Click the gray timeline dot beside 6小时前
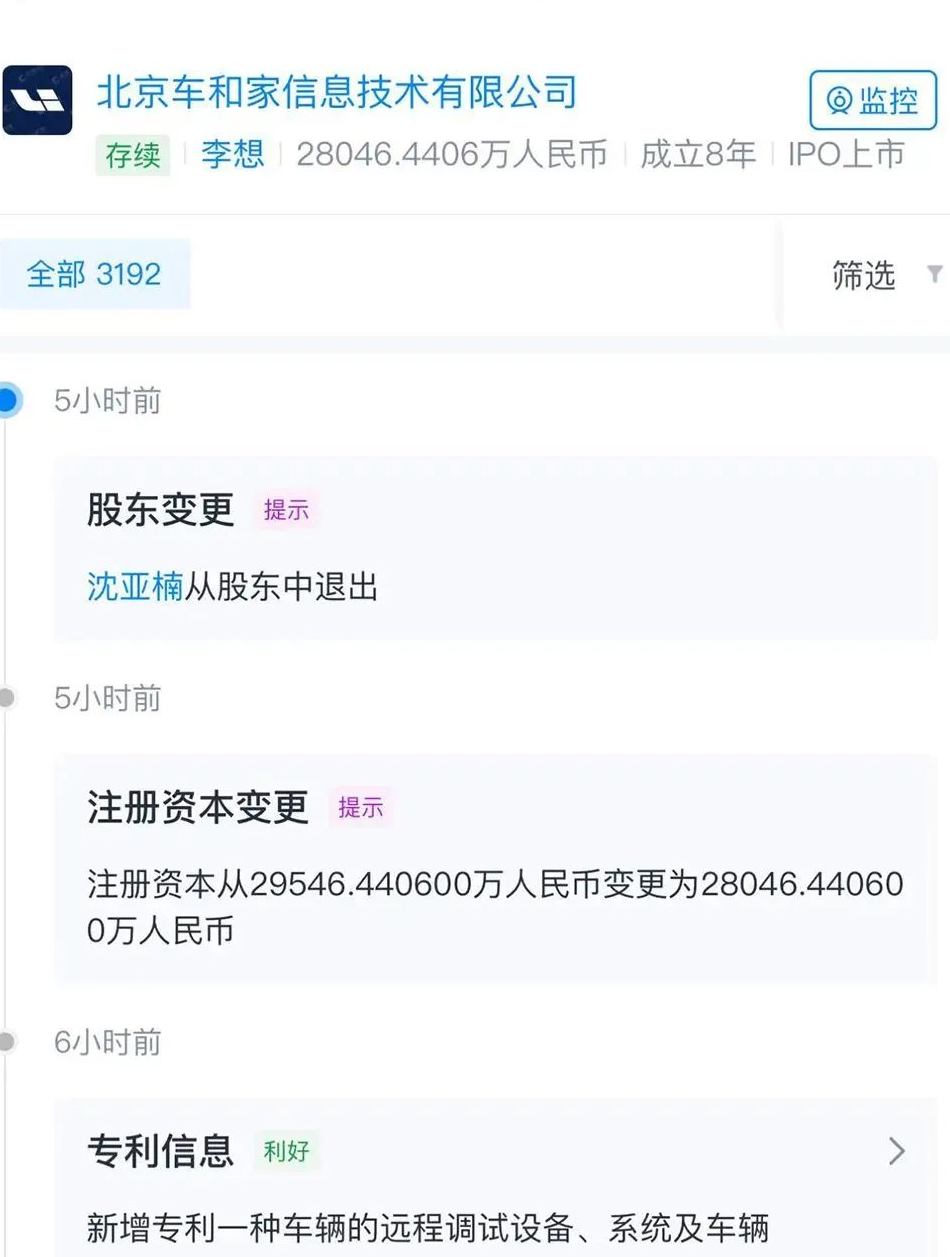Viewport: 950px width, 1257px height. tap(8, 1043)
